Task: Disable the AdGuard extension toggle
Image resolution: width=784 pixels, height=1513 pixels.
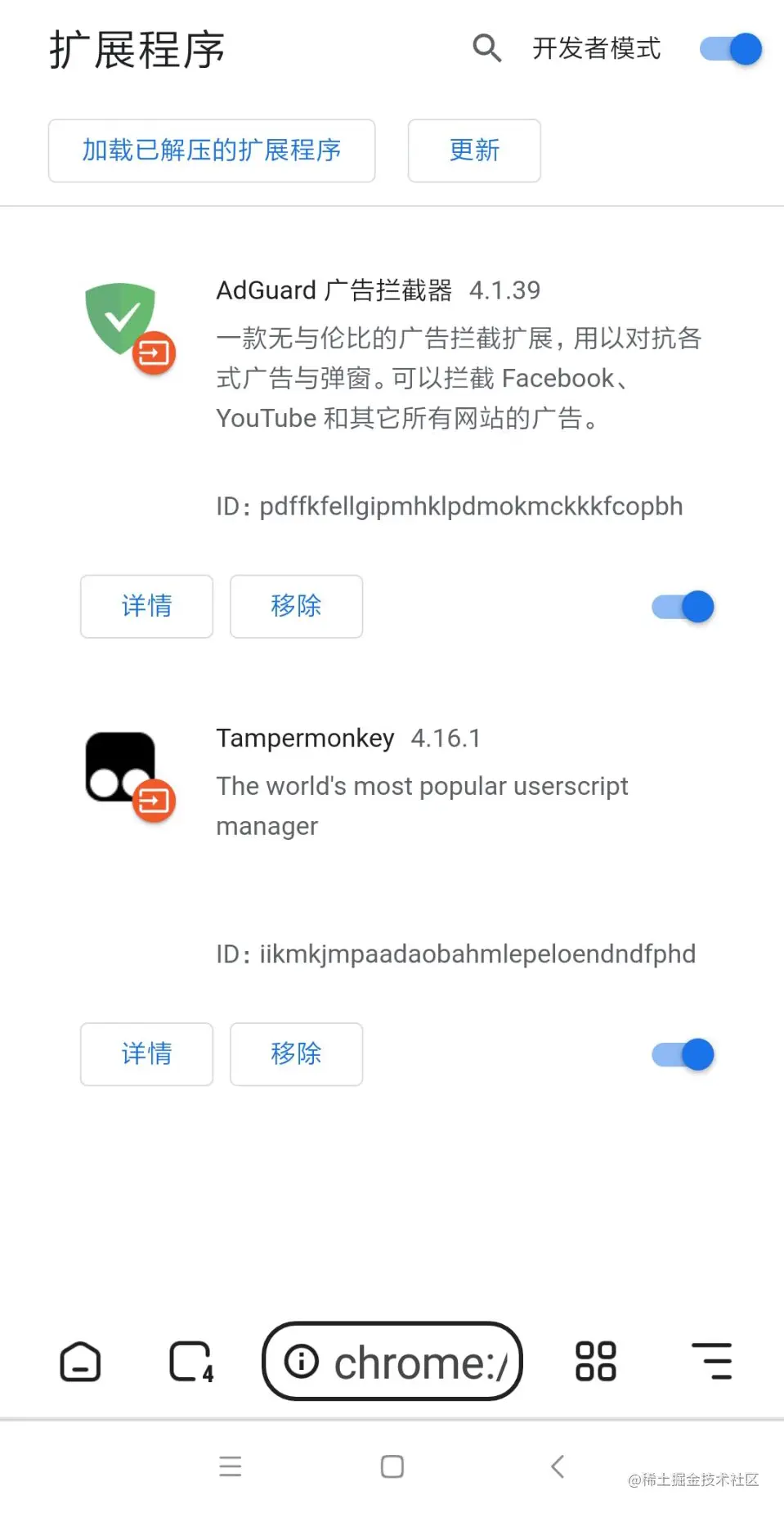Action: point(683,607)
